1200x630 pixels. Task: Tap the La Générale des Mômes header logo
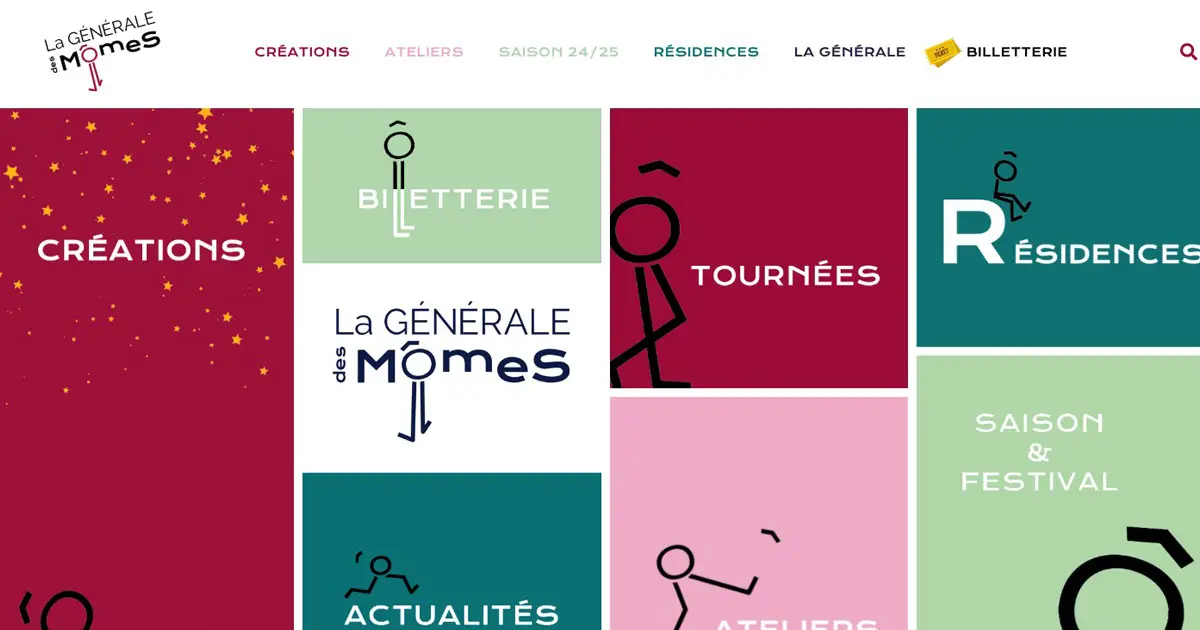101,52
